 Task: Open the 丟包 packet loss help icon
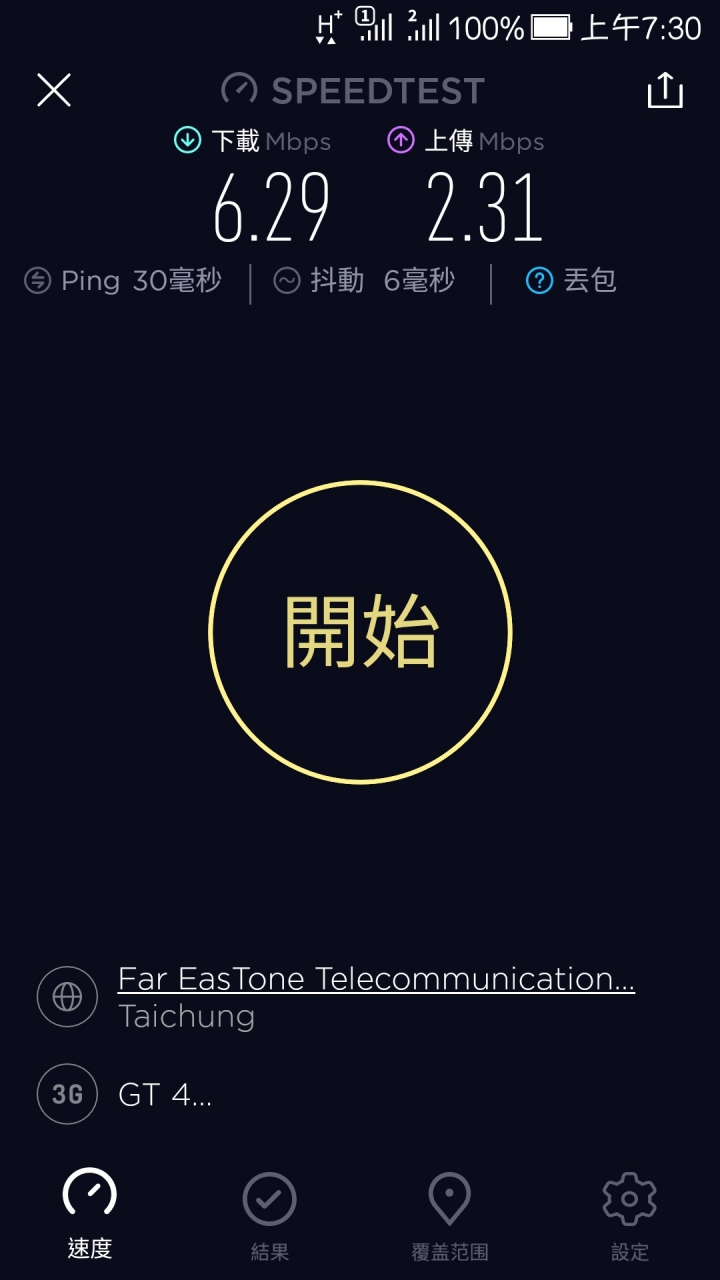pyautogui.click(x=539, y=281)
